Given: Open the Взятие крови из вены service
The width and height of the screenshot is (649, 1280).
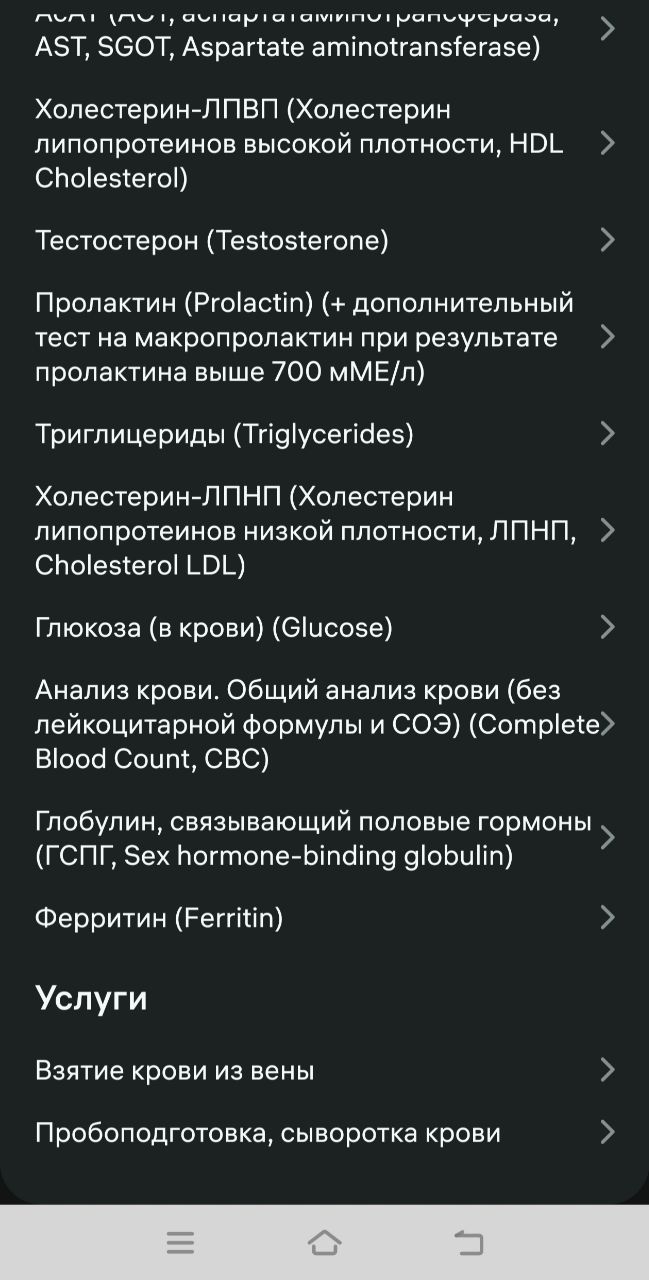Looking at the screenshot, I should point(324,1070).
